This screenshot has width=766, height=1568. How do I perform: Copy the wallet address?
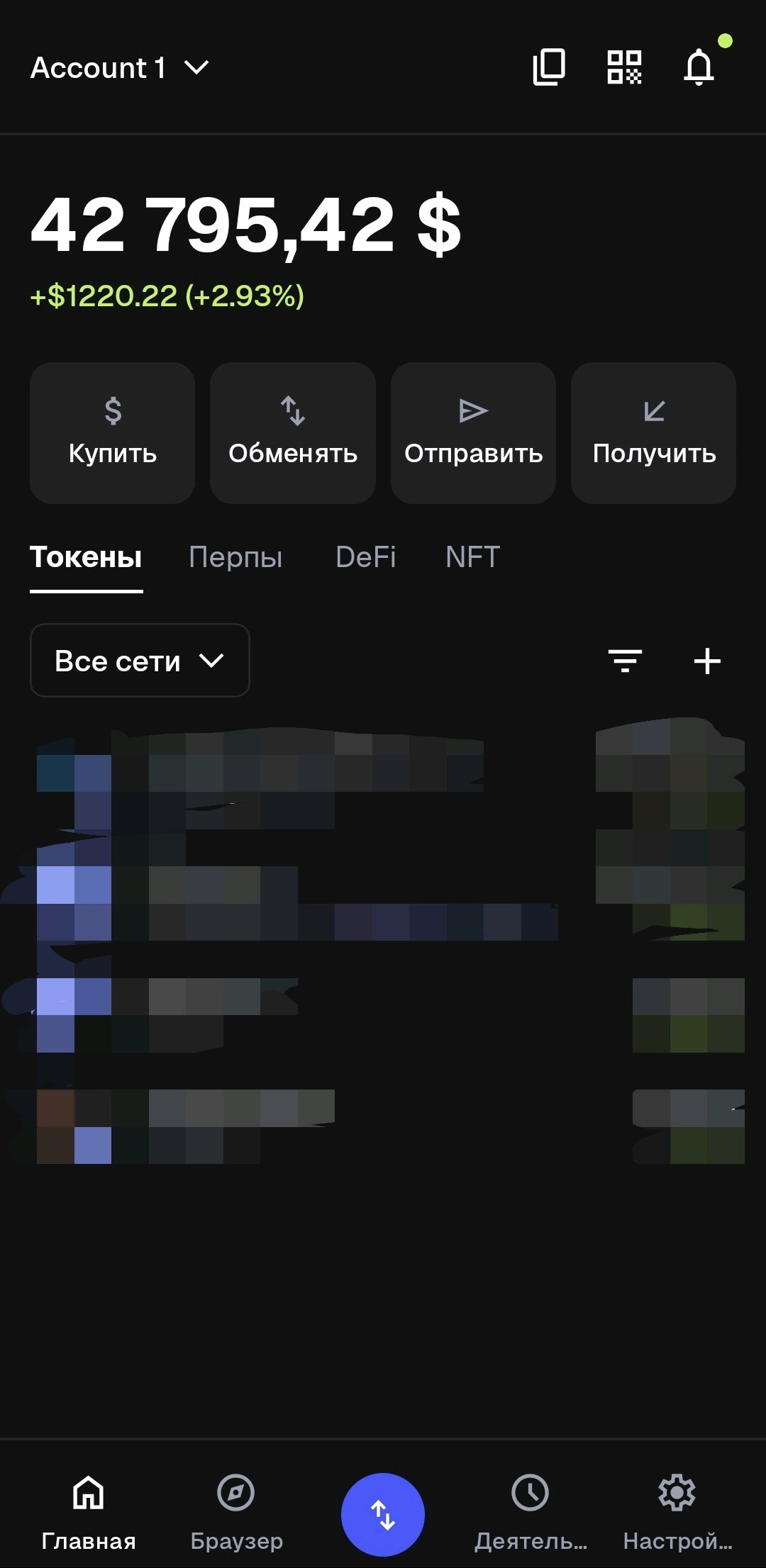[549, 67]
